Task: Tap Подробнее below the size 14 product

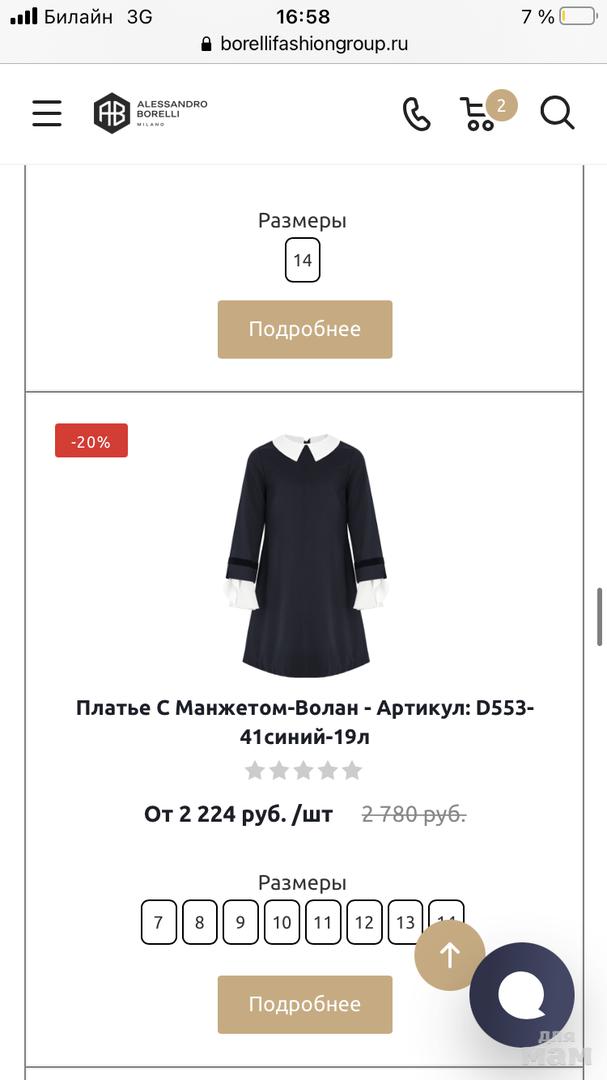Action: tap(305, 329)
